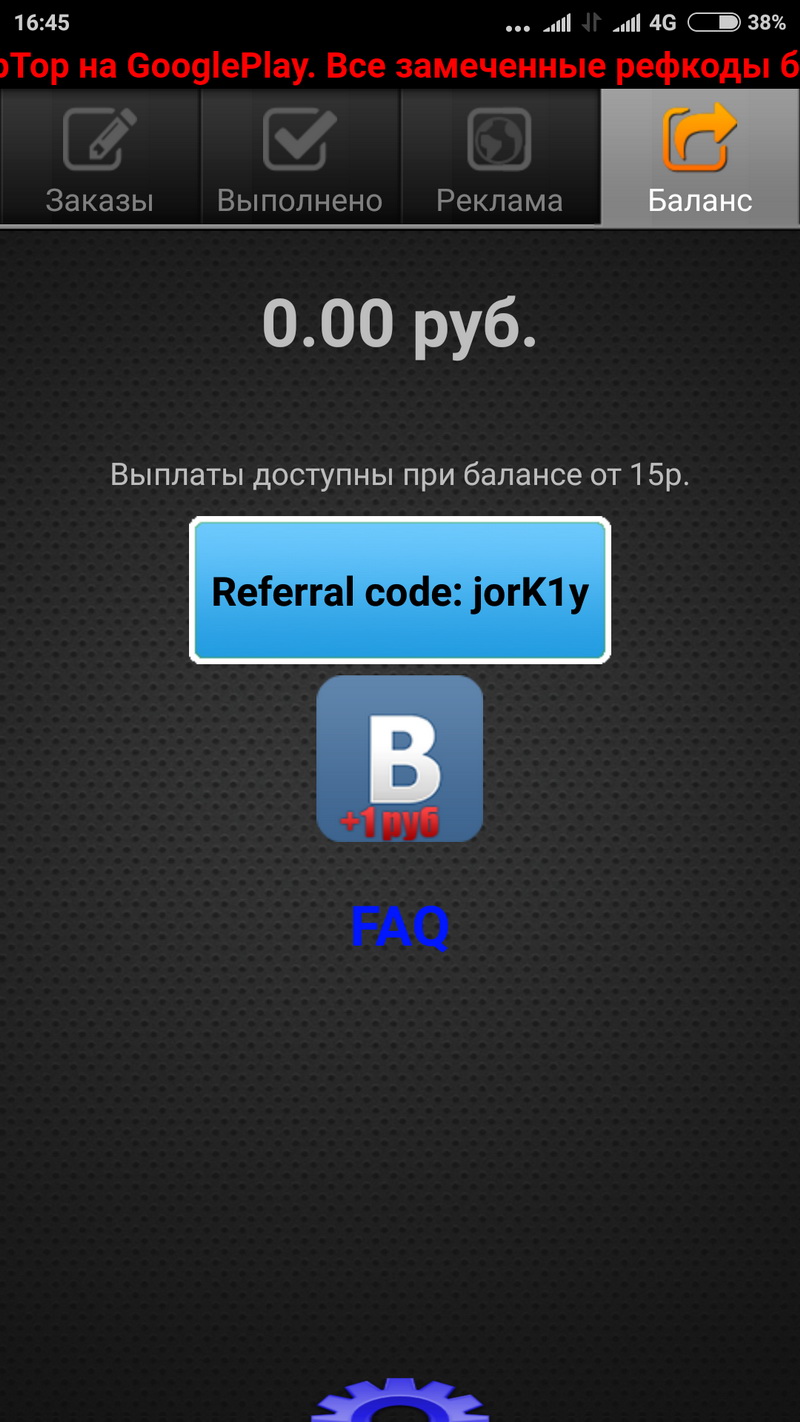Screen dimensions: 800x1422
Task: Go to the Реклама tab
Action: (x=500, y=157)
